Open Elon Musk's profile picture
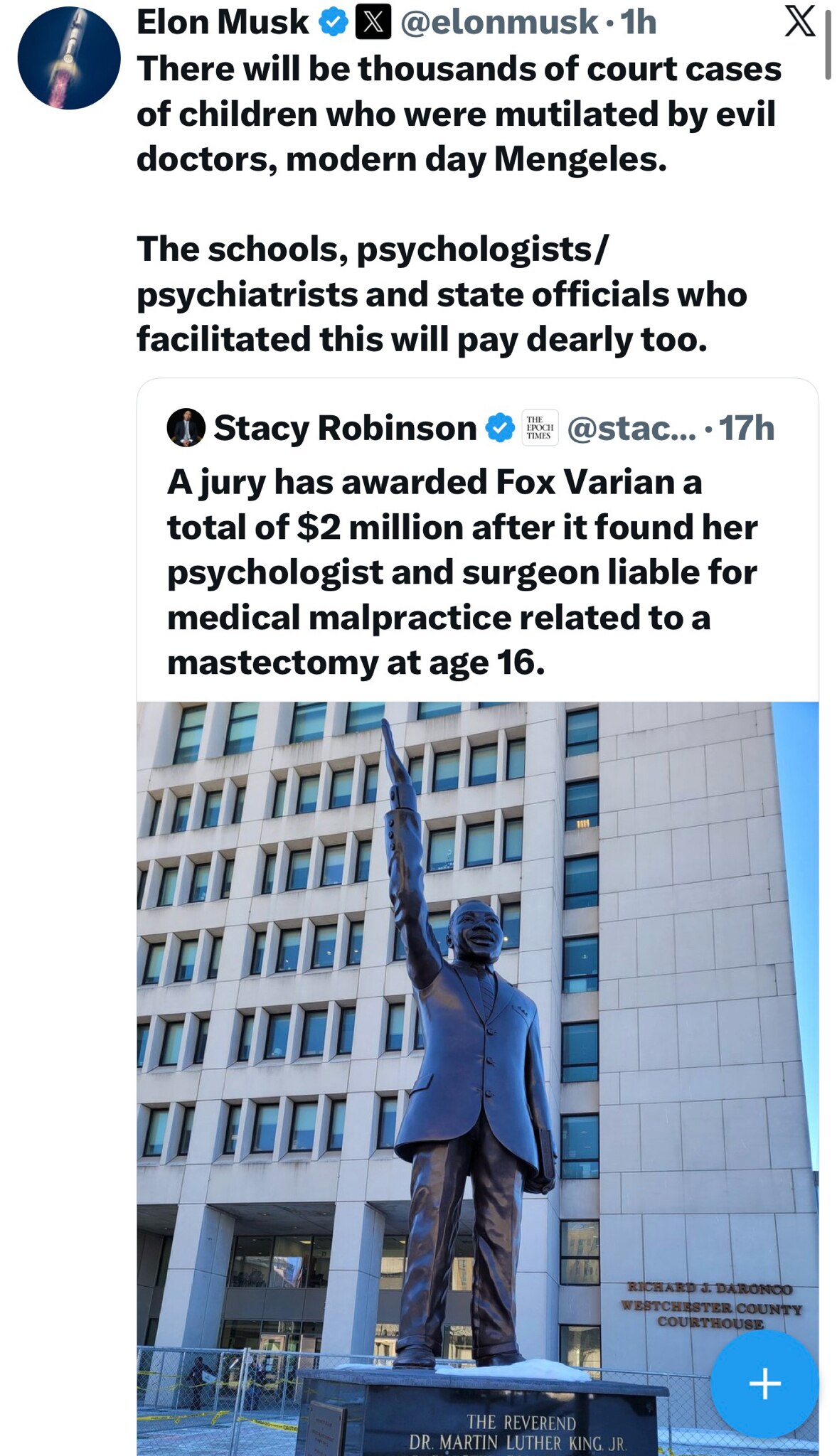 [69, 58]
